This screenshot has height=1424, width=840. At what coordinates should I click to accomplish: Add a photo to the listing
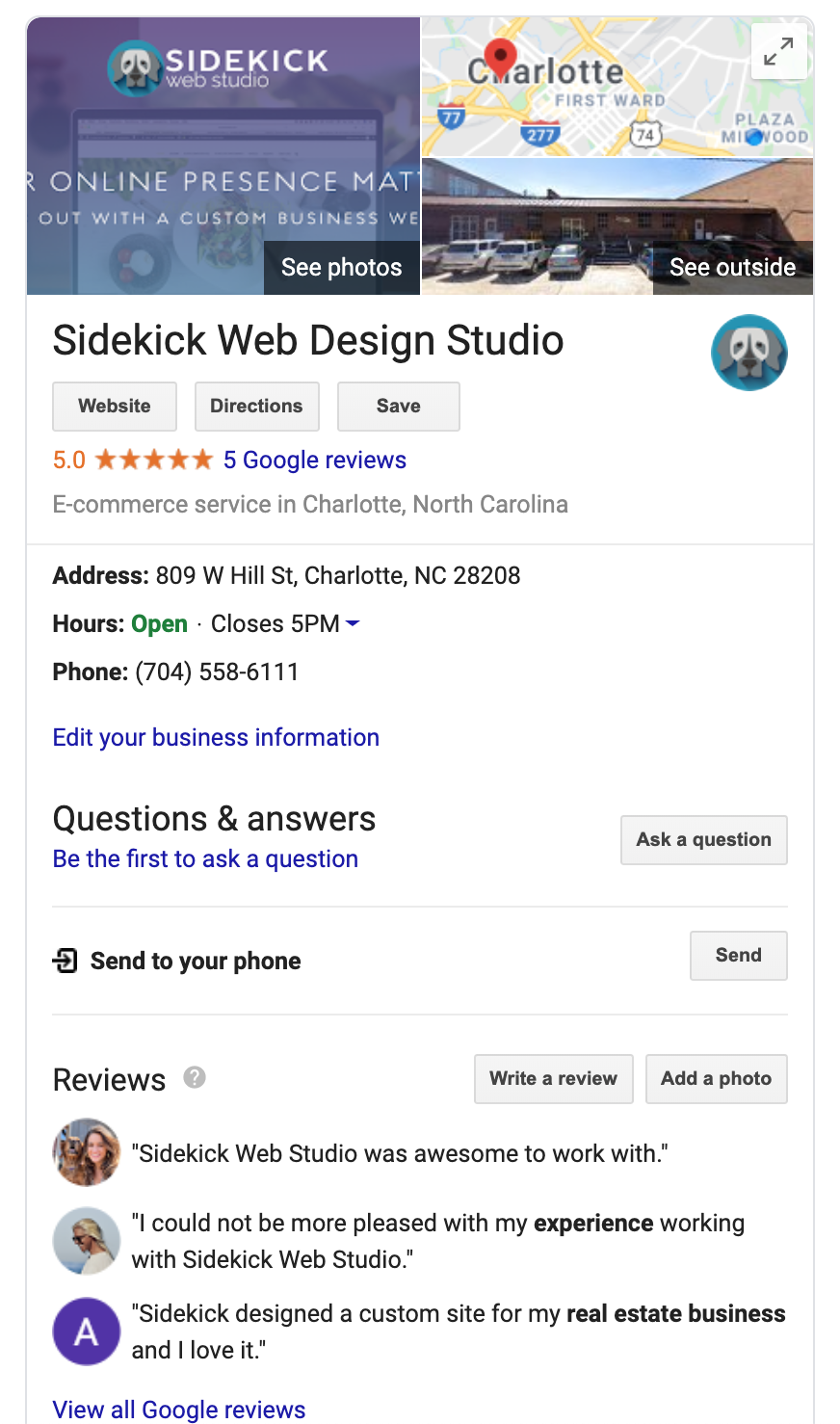[x=716, y=1078]
